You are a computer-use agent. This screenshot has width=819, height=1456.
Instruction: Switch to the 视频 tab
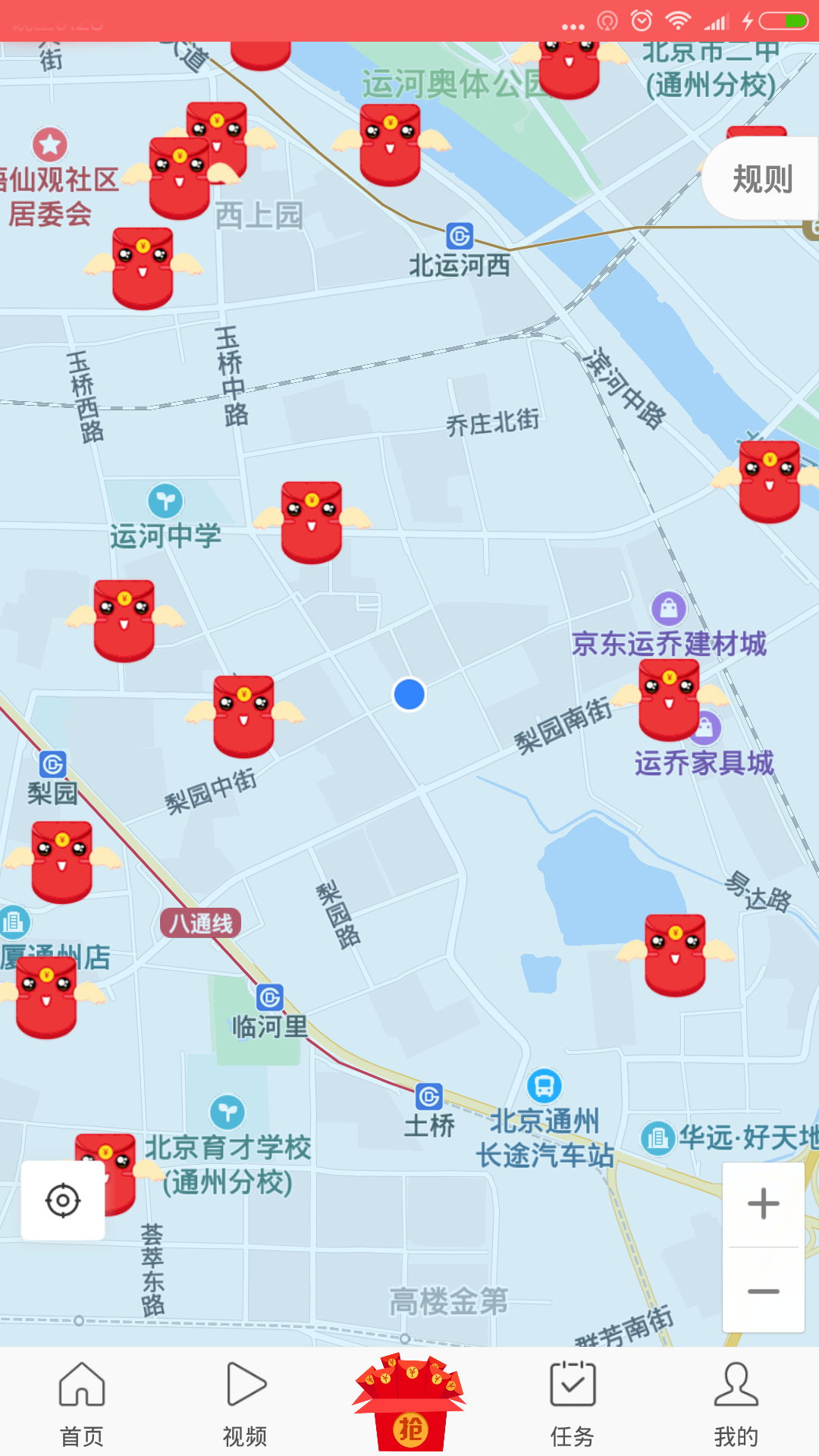pyautogui.click(x=246, y=1404)
